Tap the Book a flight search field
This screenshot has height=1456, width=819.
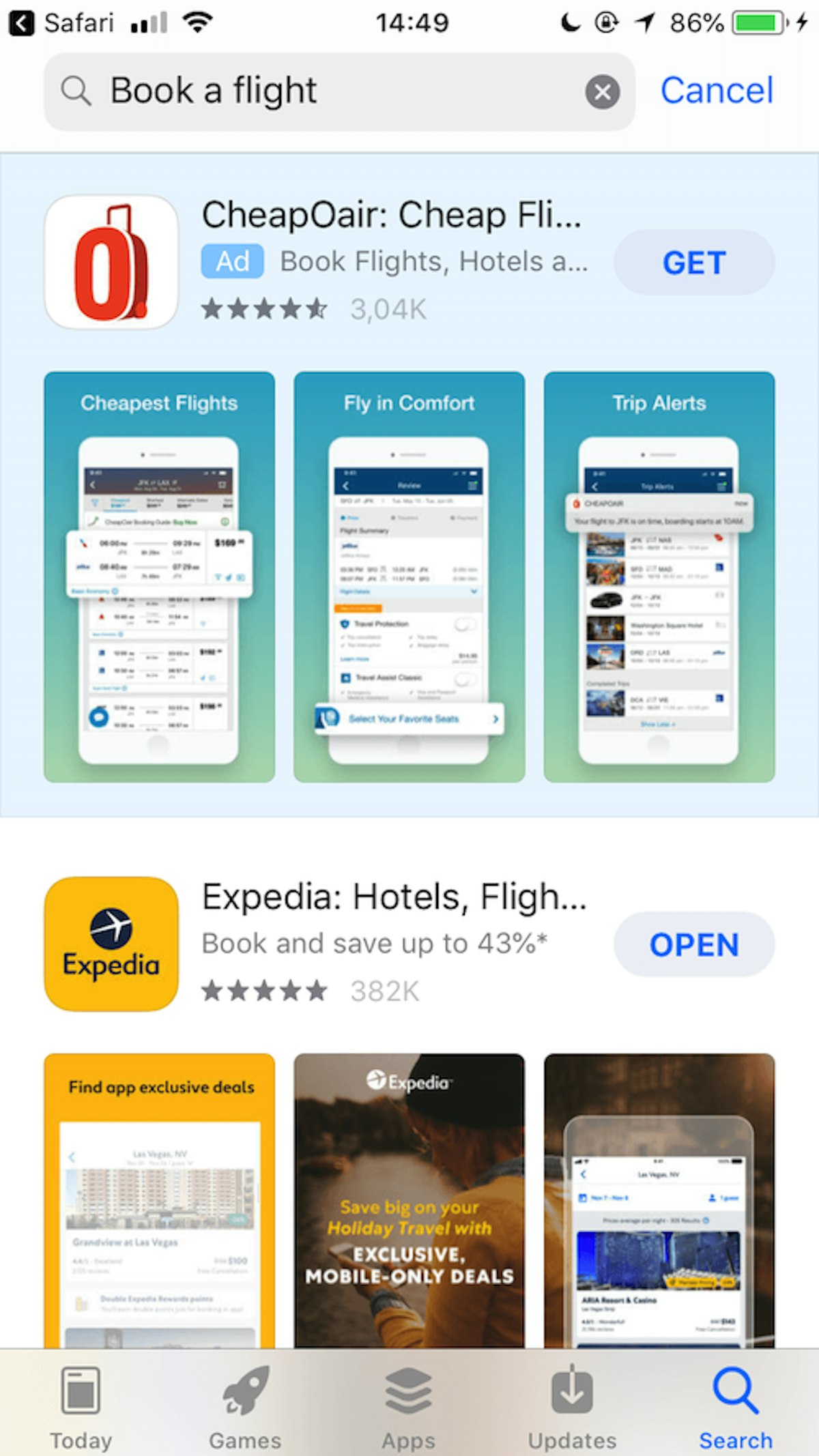(x=328, y=91)
